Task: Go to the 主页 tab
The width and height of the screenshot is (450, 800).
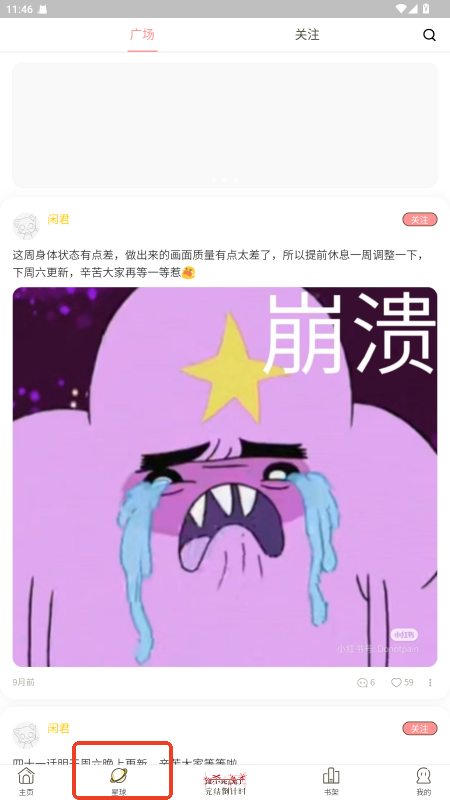Action: point(26,782)
